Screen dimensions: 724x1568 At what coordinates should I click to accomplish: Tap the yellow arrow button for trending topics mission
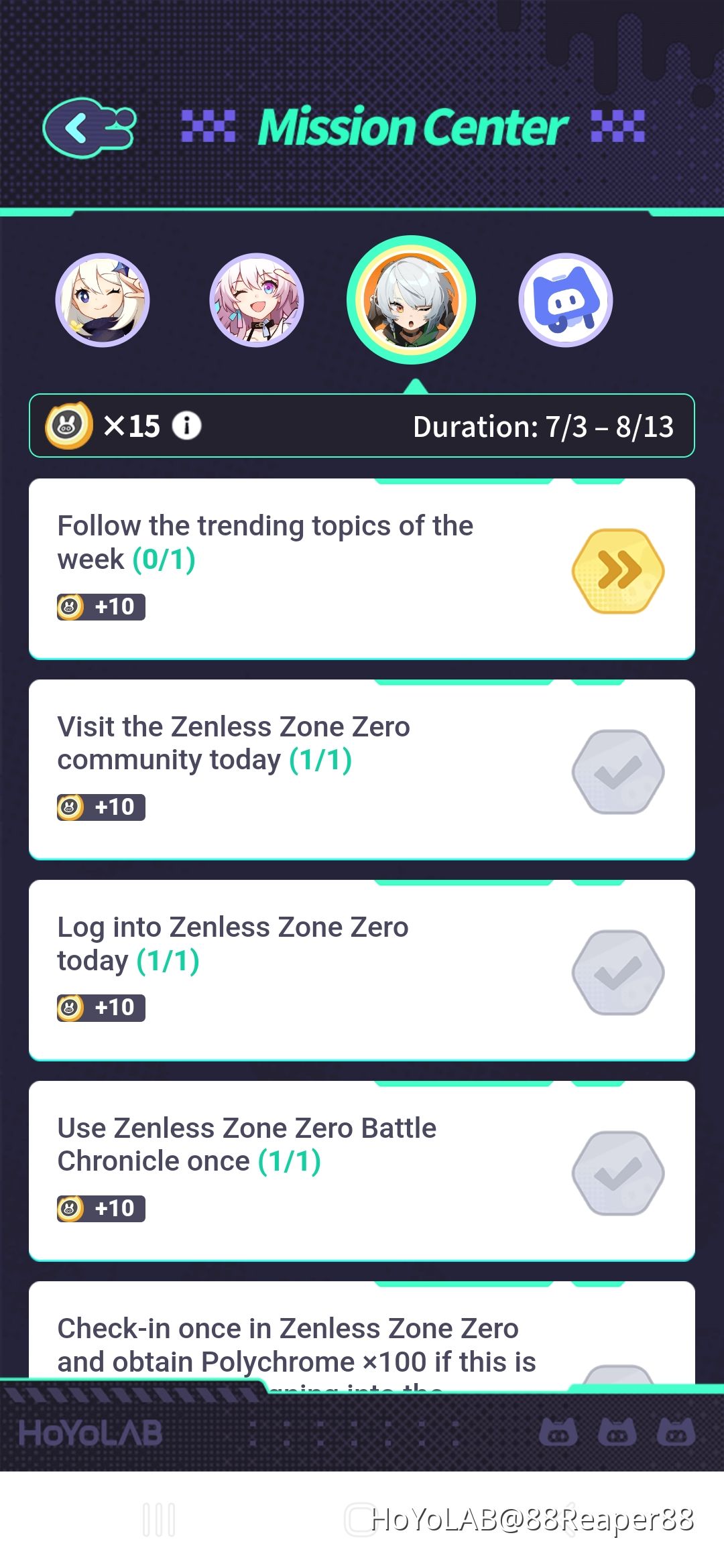click(x=617, y=571)
